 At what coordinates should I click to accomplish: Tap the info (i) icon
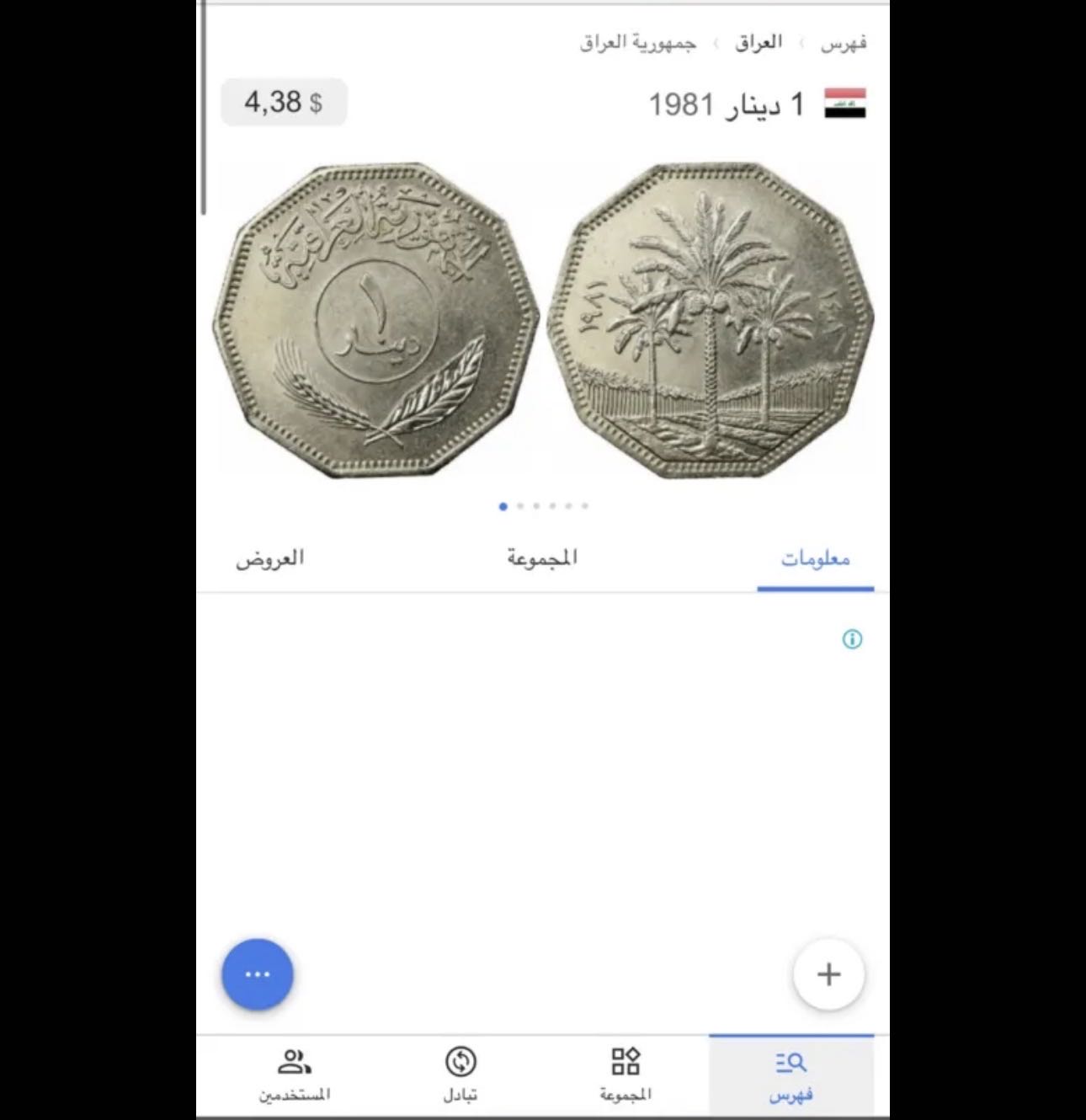pos(854,640)
